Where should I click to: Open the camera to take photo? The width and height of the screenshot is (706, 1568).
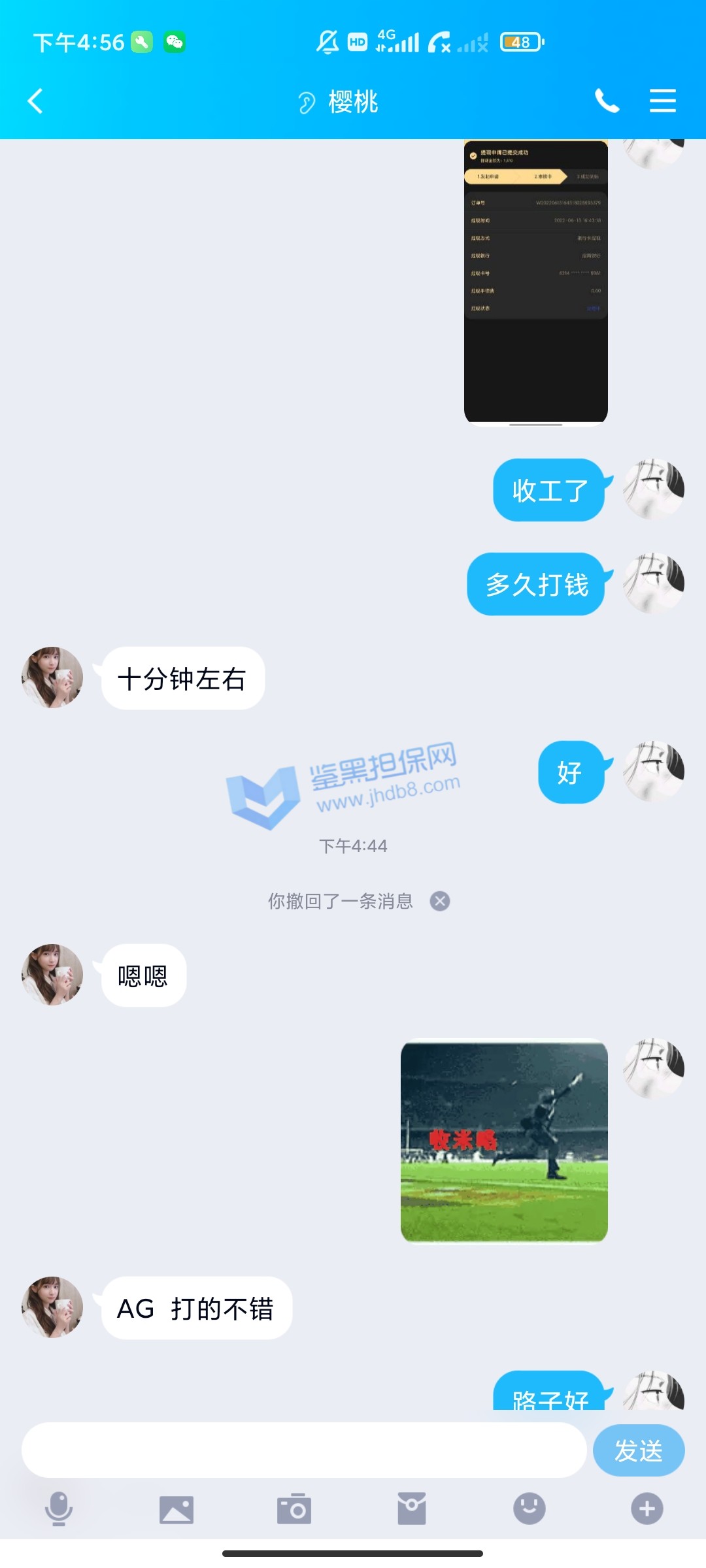click(294, 1509)
